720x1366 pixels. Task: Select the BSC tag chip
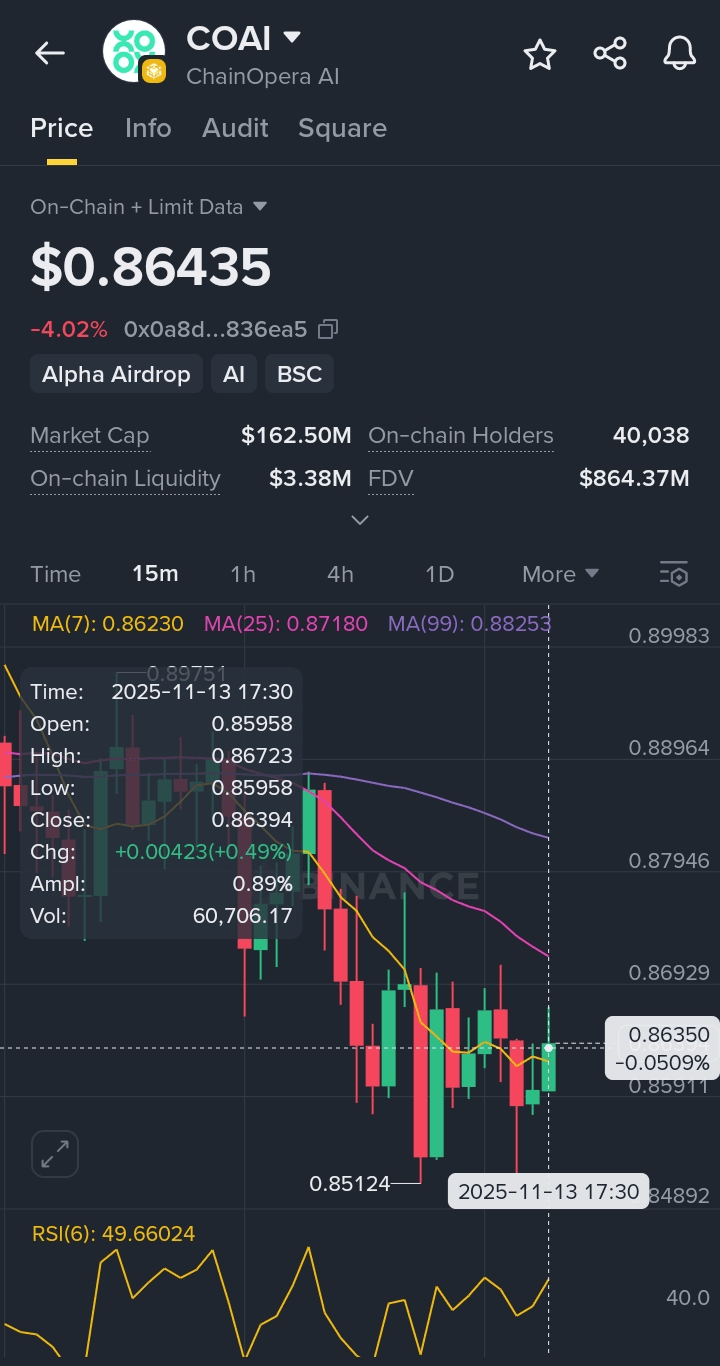[299, 374]
